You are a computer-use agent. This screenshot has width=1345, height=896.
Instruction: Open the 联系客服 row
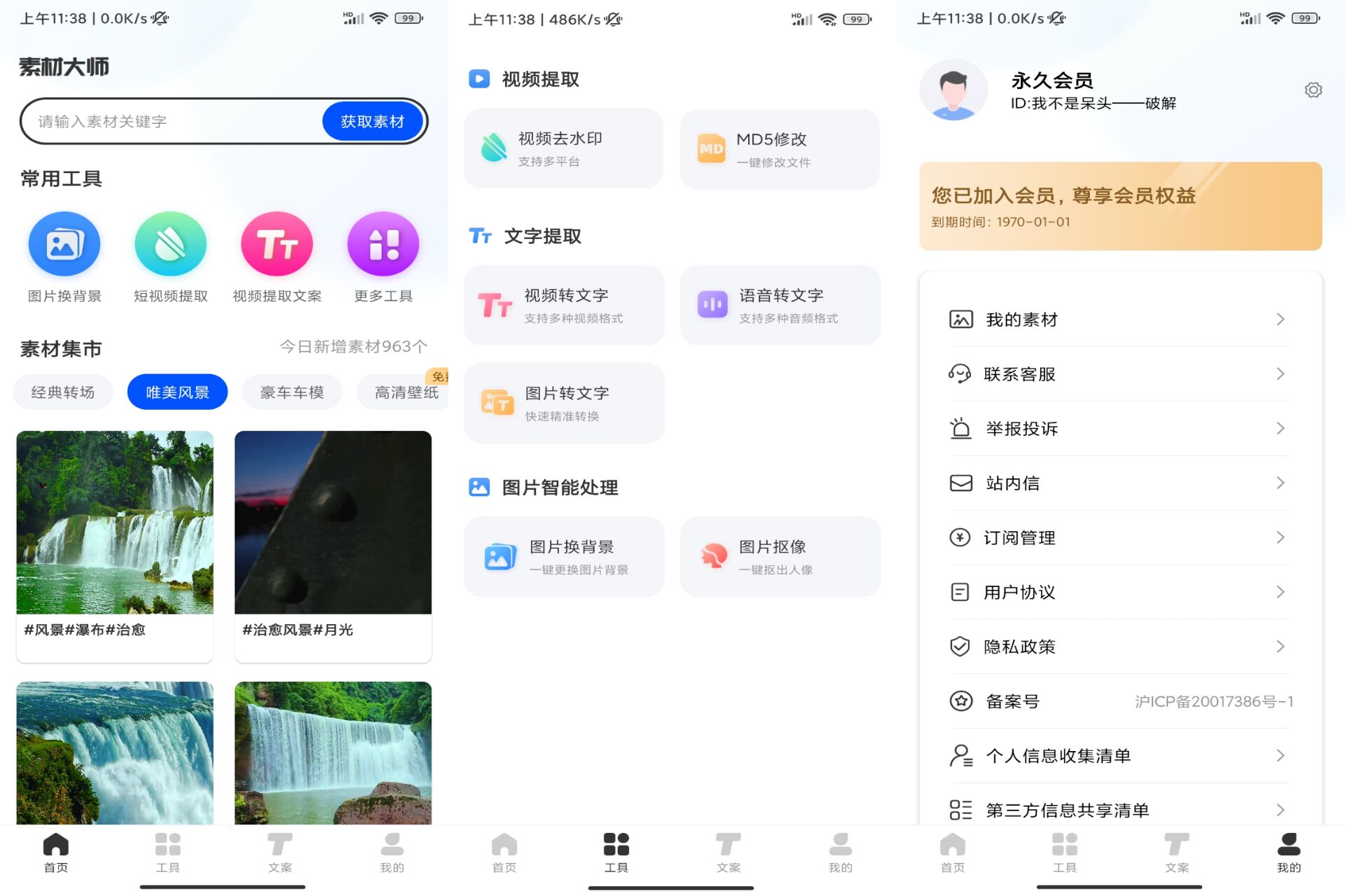(1119, 374)
